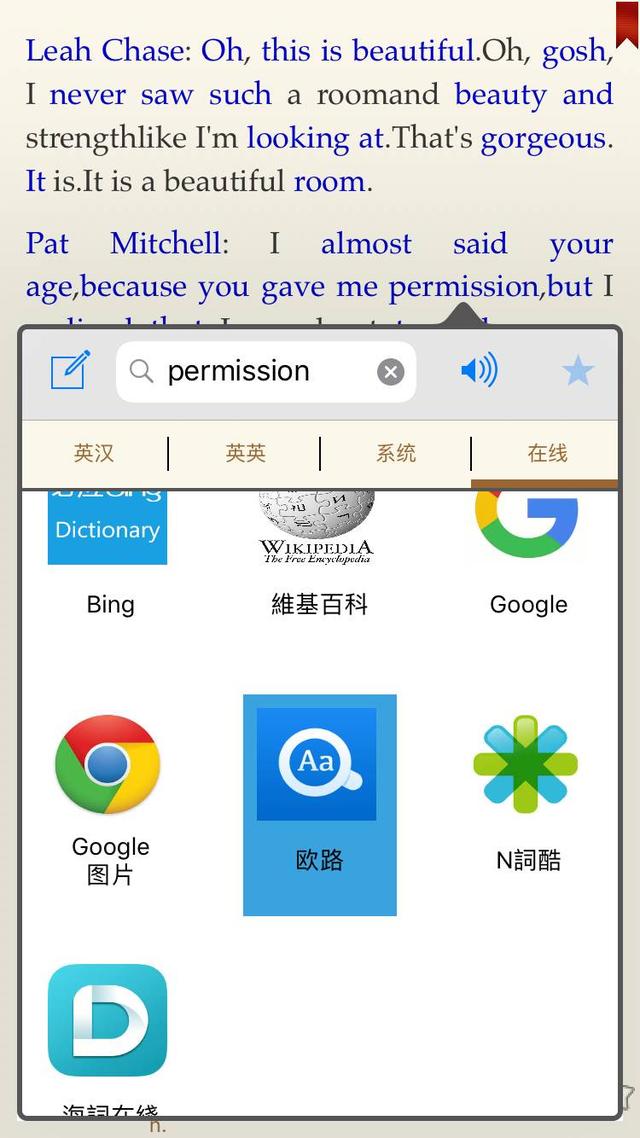Open the note editor pencil icon
Image resolution: width=640 pixels, height=1138 pixels.
point(70,369)
